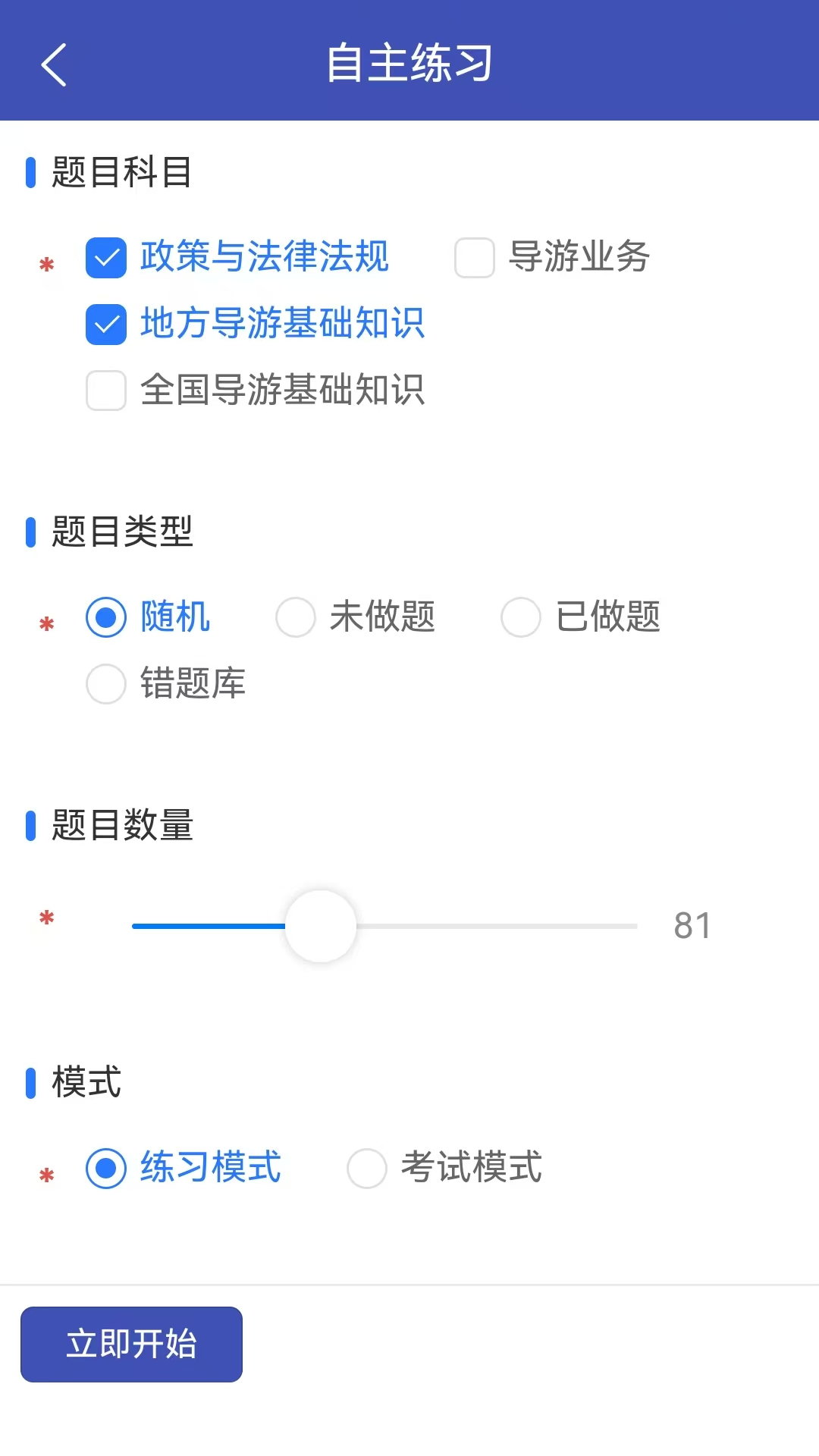Select the 已做题 radio button

[x=520, y=618]
